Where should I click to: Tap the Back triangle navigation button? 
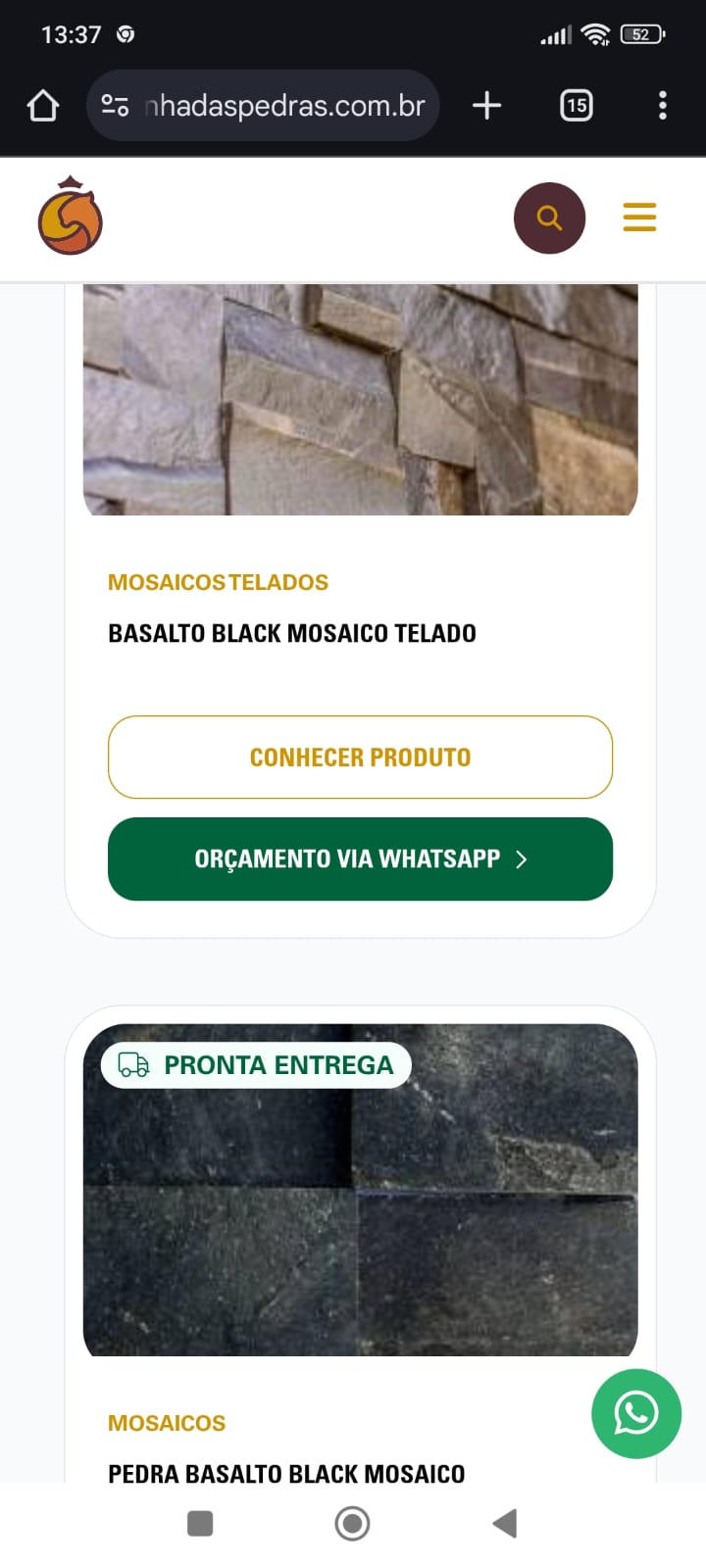pos(505,1523)
